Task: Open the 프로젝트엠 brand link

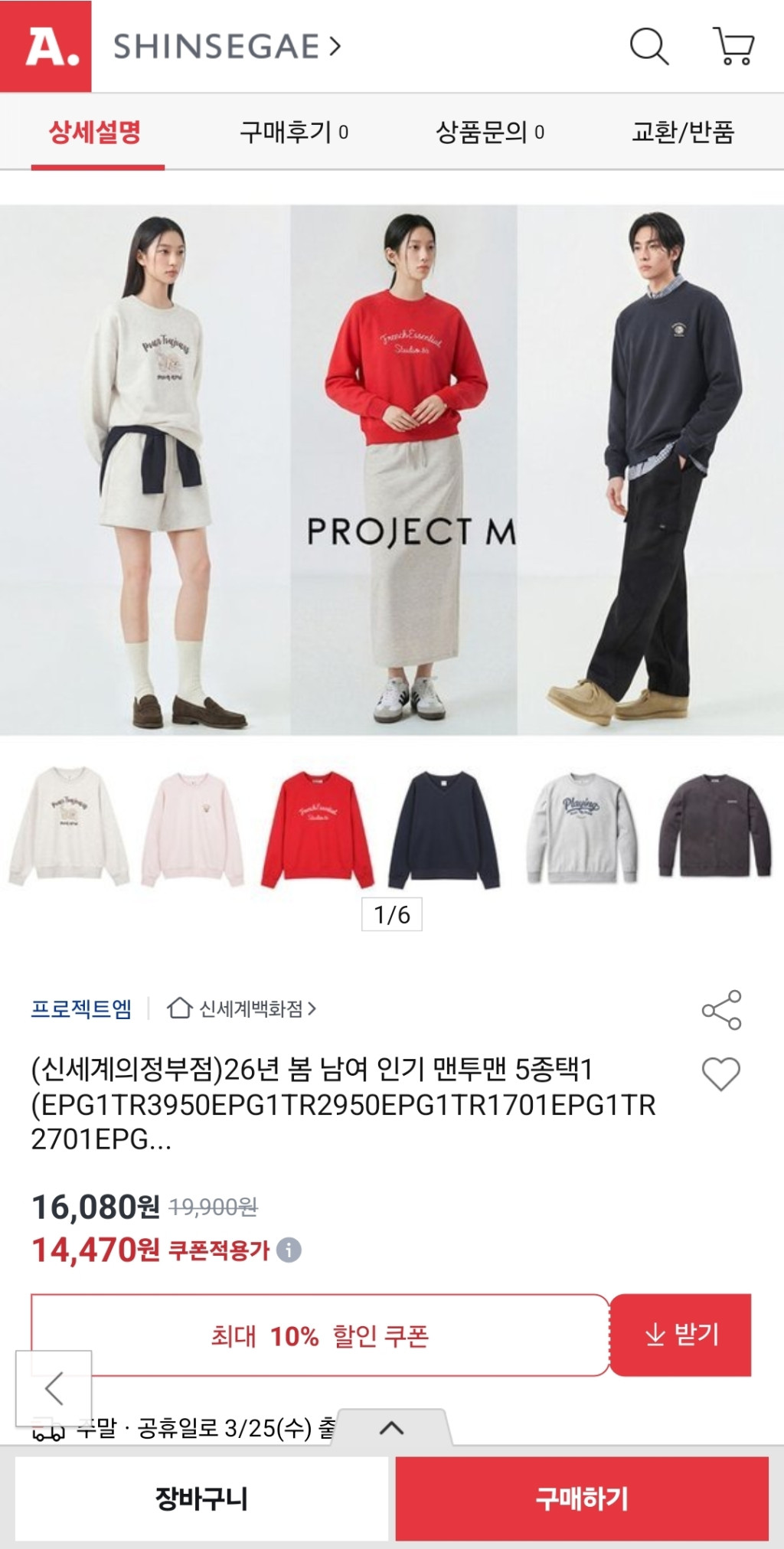Action: (x=81, y=1008)
